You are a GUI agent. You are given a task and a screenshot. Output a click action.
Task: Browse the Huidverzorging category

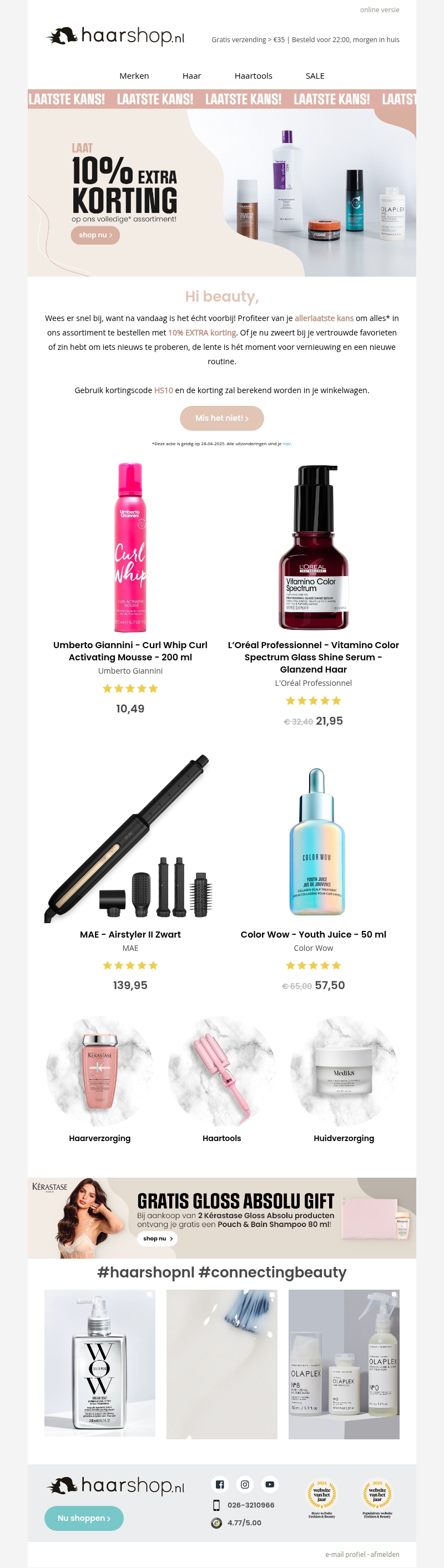(x=344, y=1138)
